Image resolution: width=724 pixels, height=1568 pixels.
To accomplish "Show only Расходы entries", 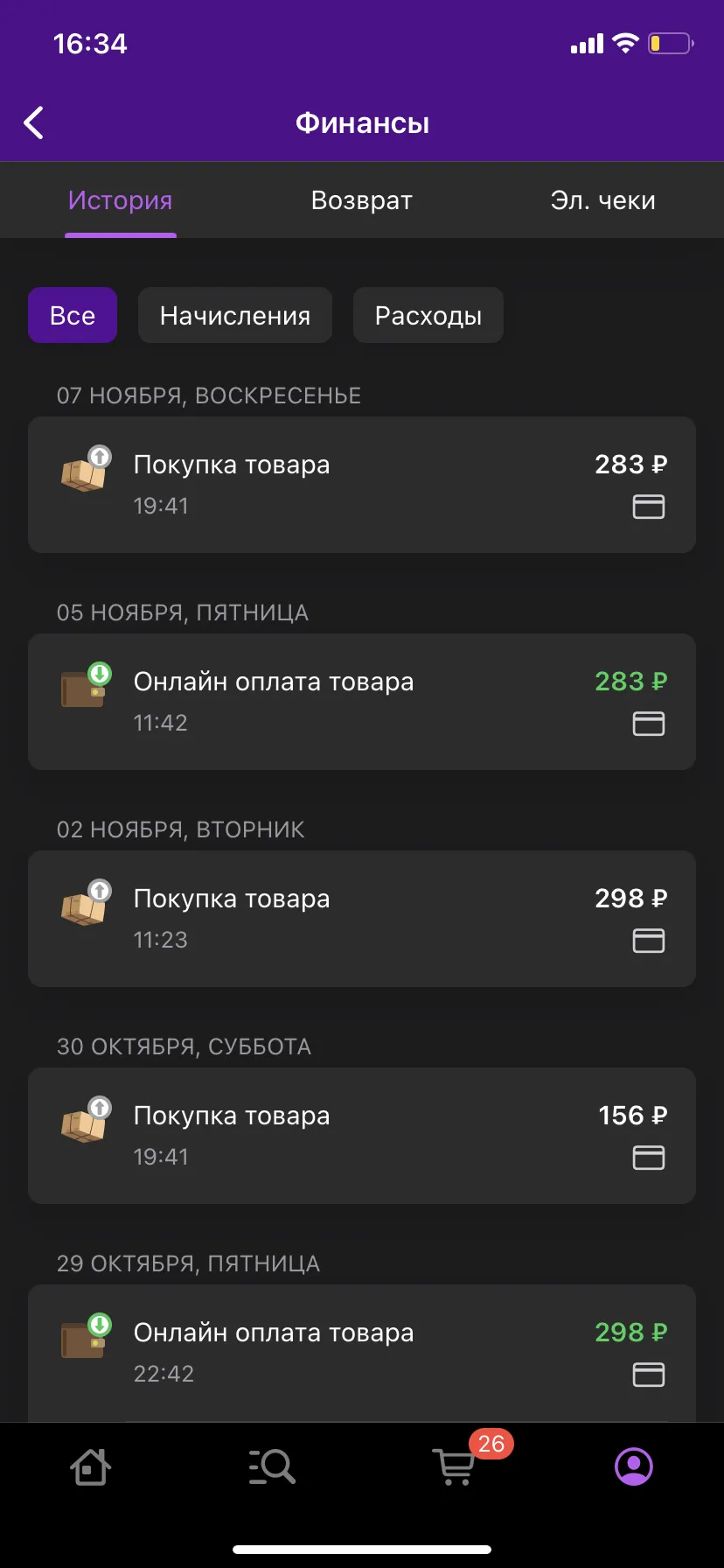I will pyautogui.click(x=428, y=315).
